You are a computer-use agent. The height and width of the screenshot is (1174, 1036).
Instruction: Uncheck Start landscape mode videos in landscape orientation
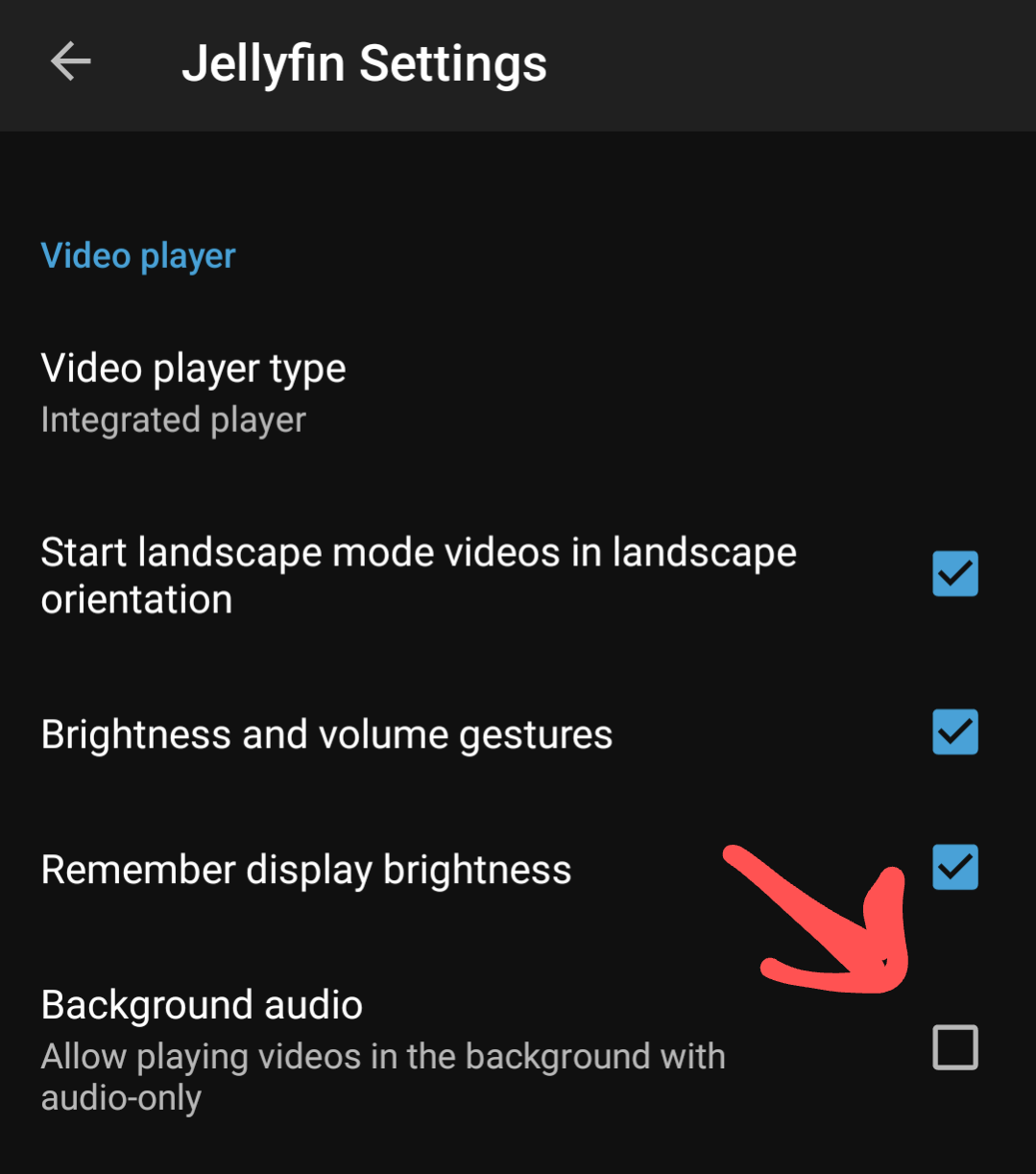point(954,574)
